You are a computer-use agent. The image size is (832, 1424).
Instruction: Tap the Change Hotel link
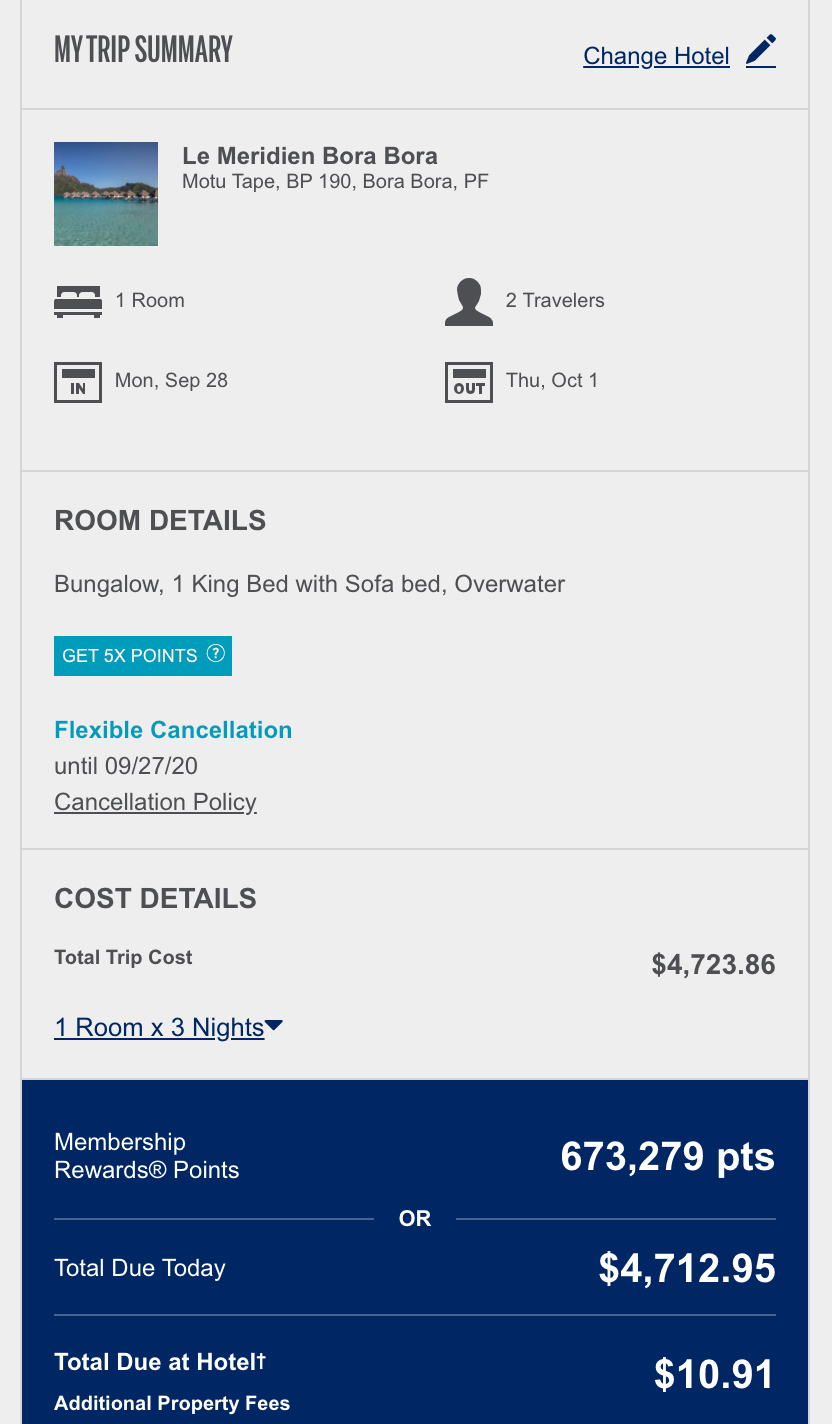(x=657, y=56)
